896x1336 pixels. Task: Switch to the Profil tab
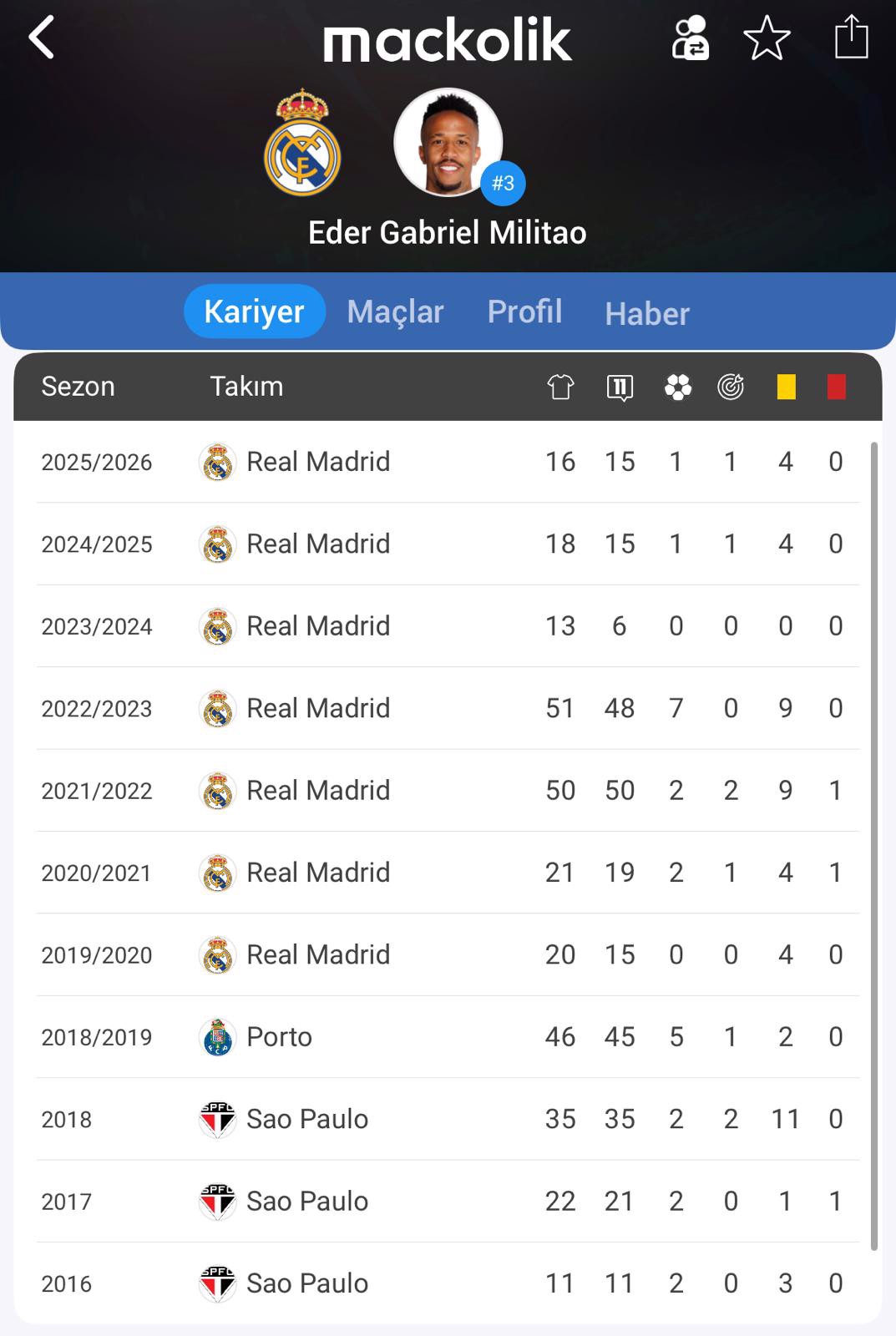(524, 311)
